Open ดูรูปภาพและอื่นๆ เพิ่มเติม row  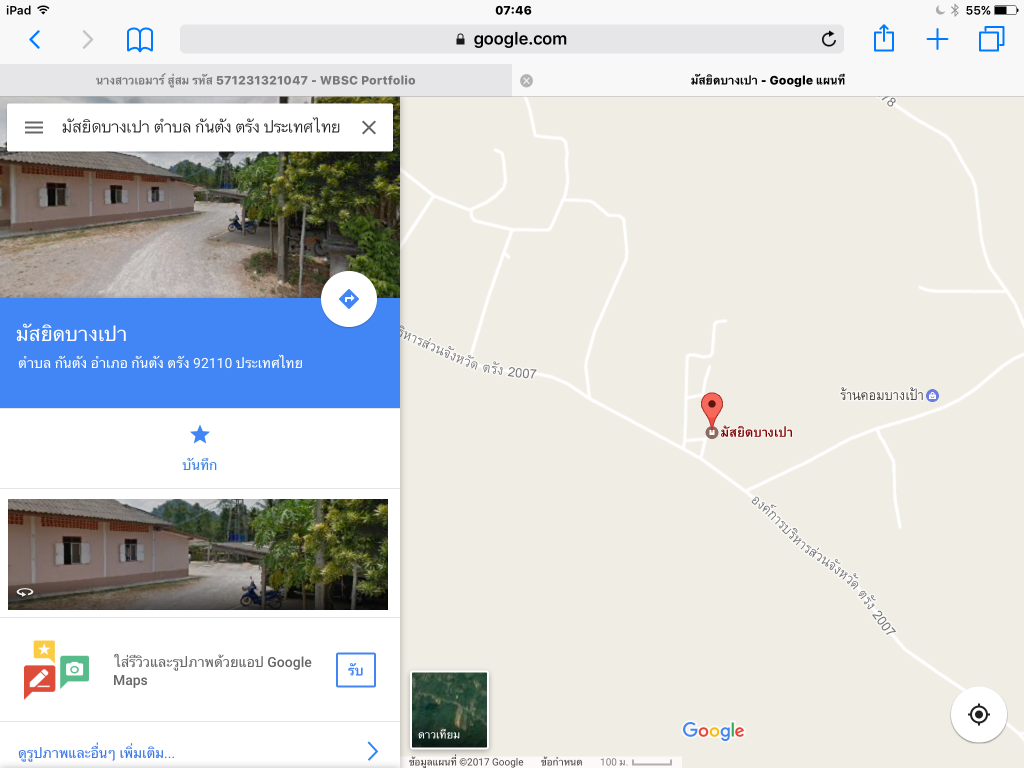tap(198, 751)
